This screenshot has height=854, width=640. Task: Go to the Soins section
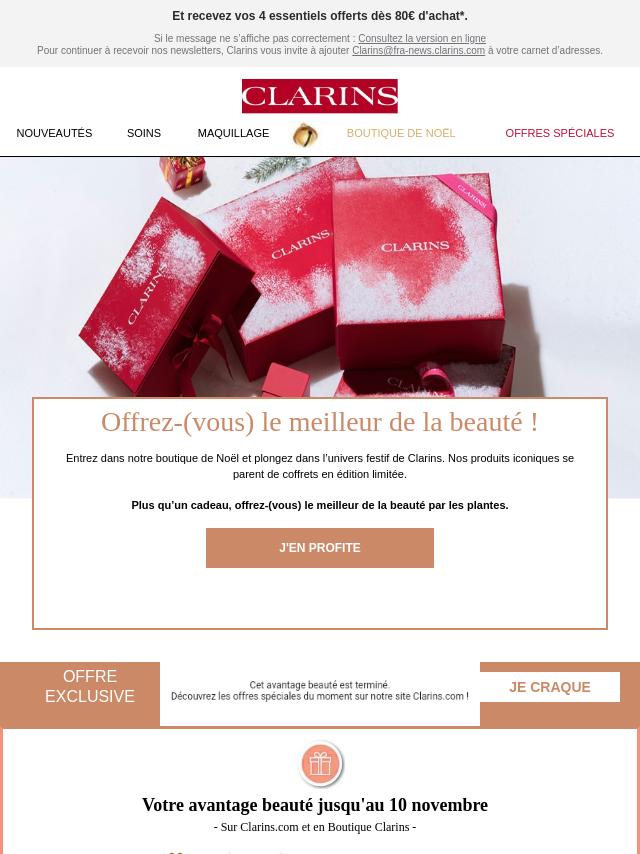tap(144, 133)
